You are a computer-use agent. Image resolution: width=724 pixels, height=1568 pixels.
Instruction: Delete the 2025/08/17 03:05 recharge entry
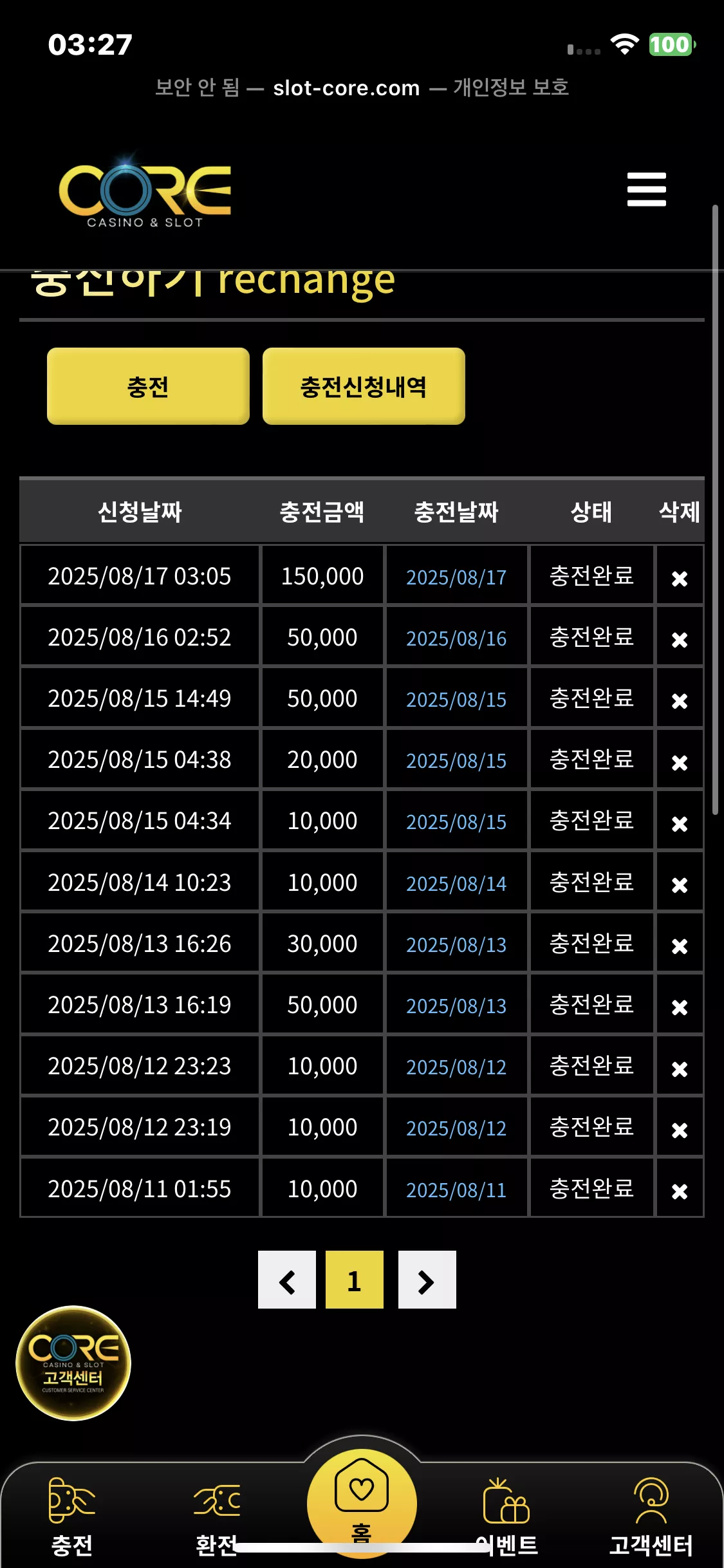coord(679,579)
